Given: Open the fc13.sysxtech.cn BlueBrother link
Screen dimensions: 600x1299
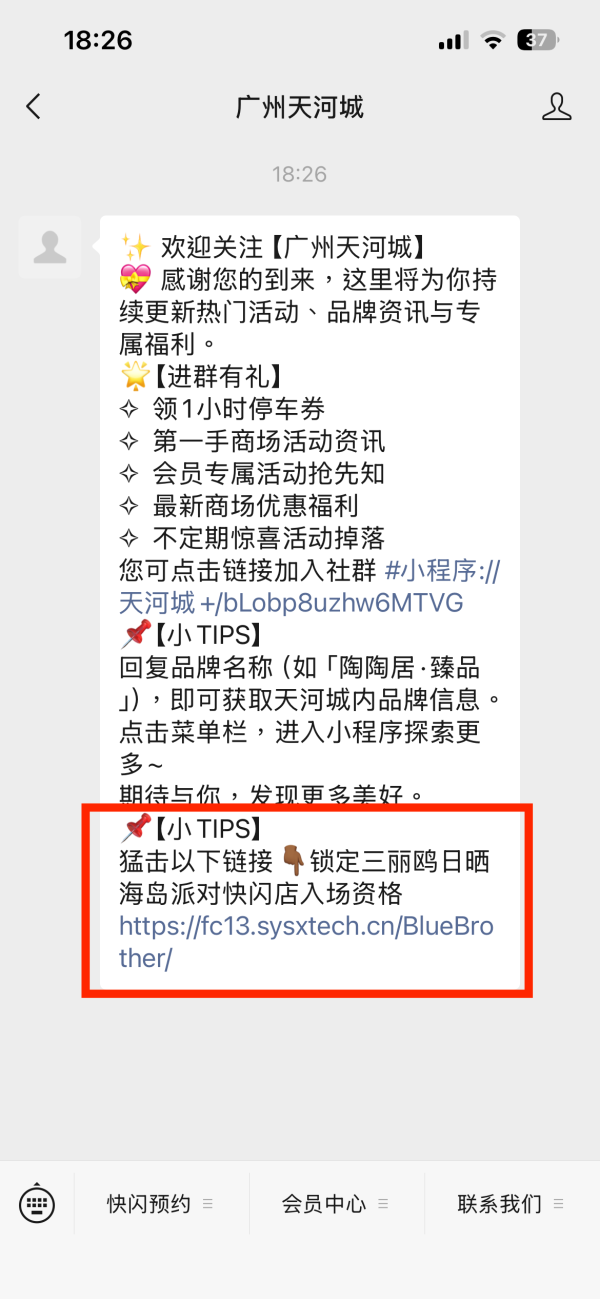Looking at the screenshot, I should click(306, 941).
